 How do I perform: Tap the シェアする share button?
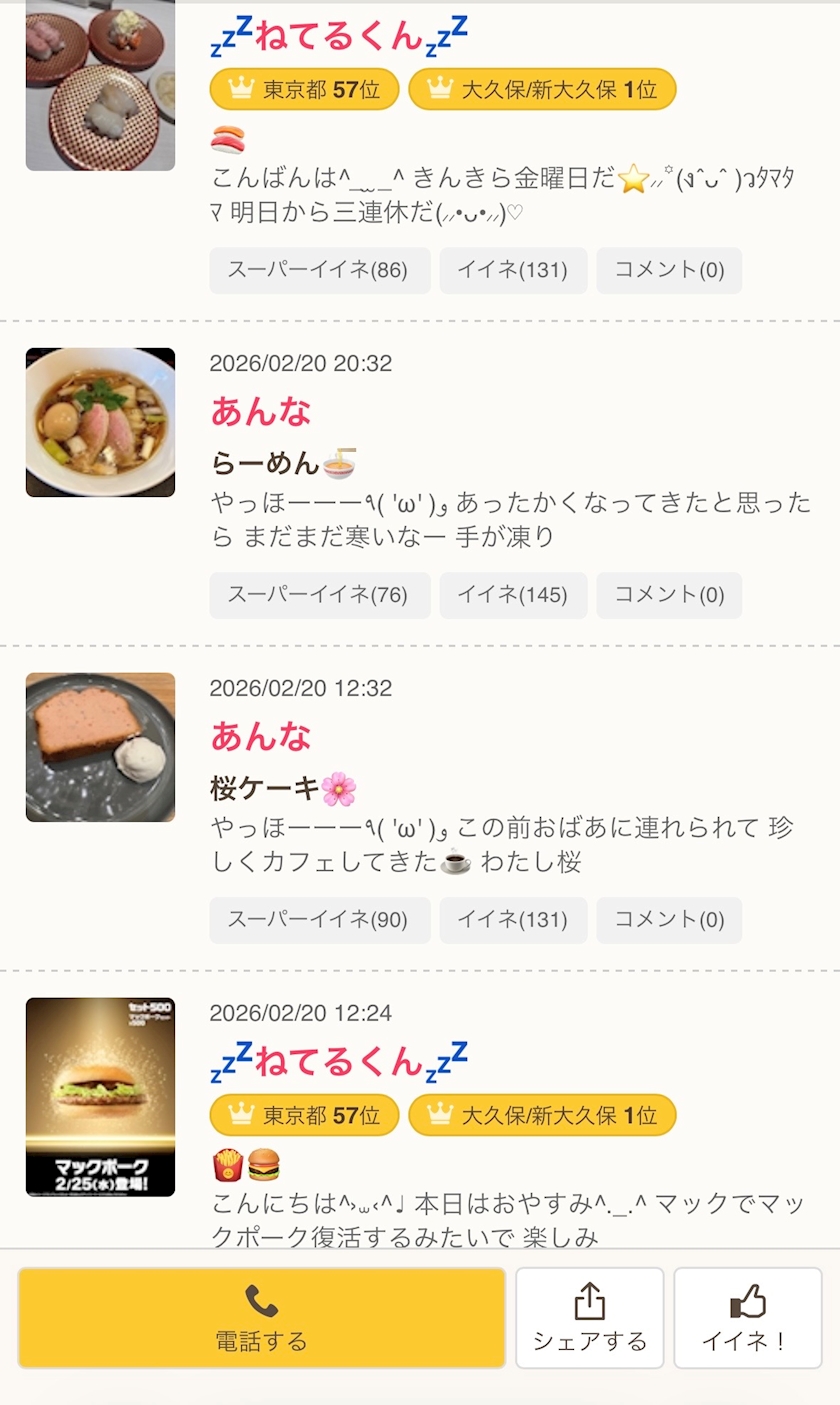tap(589, 1317)
